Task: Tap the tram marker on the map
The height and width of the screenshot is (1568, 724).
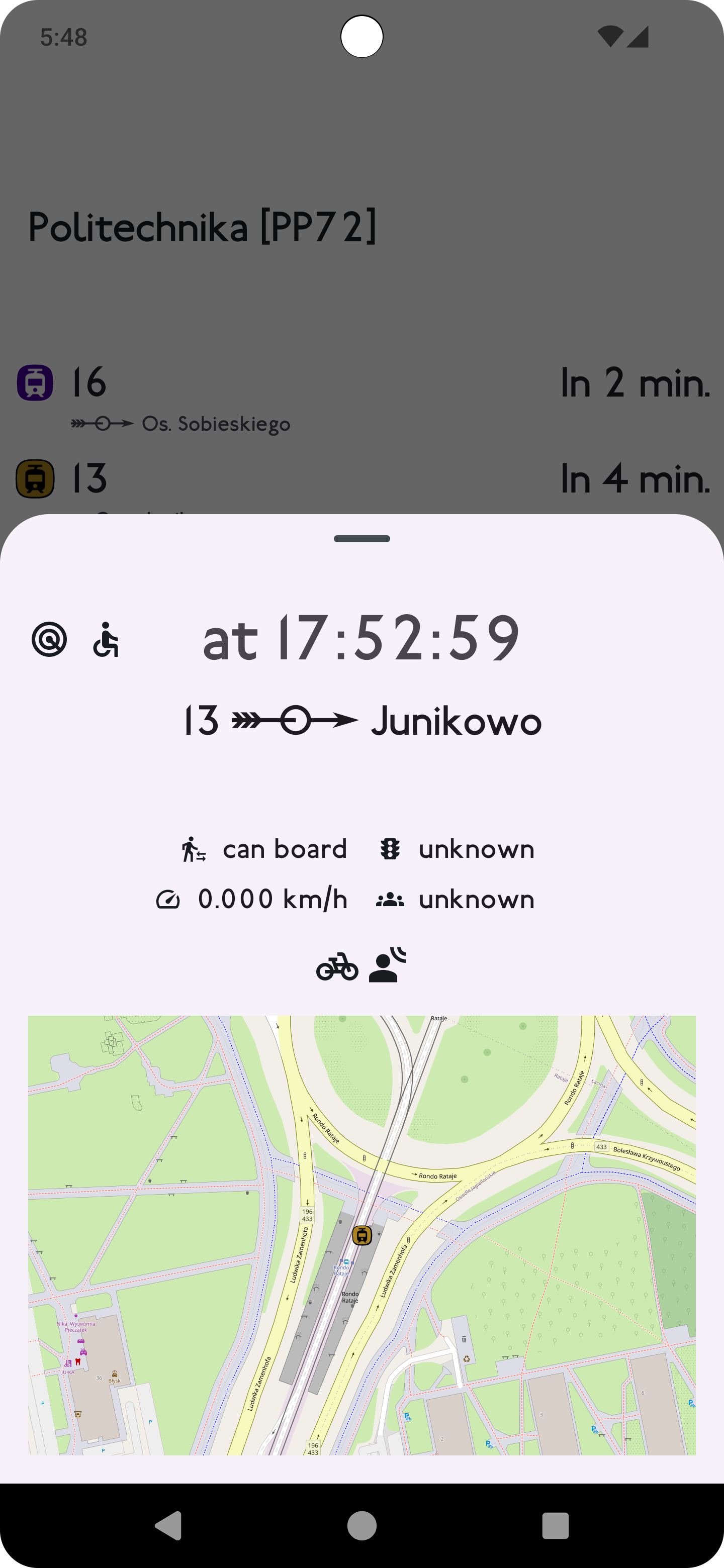Action: click(x=361, y=1235)
